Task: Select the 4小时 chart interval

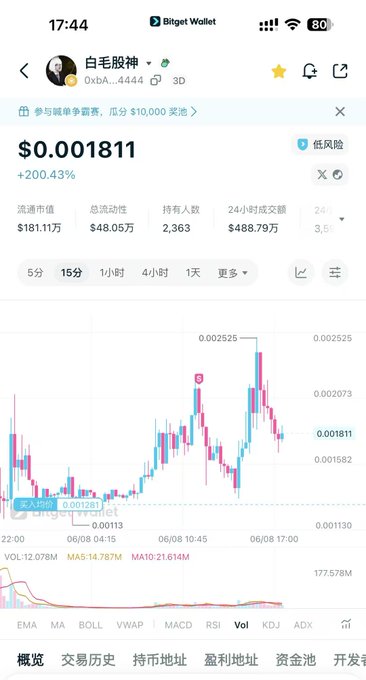Action: [155, 273]
